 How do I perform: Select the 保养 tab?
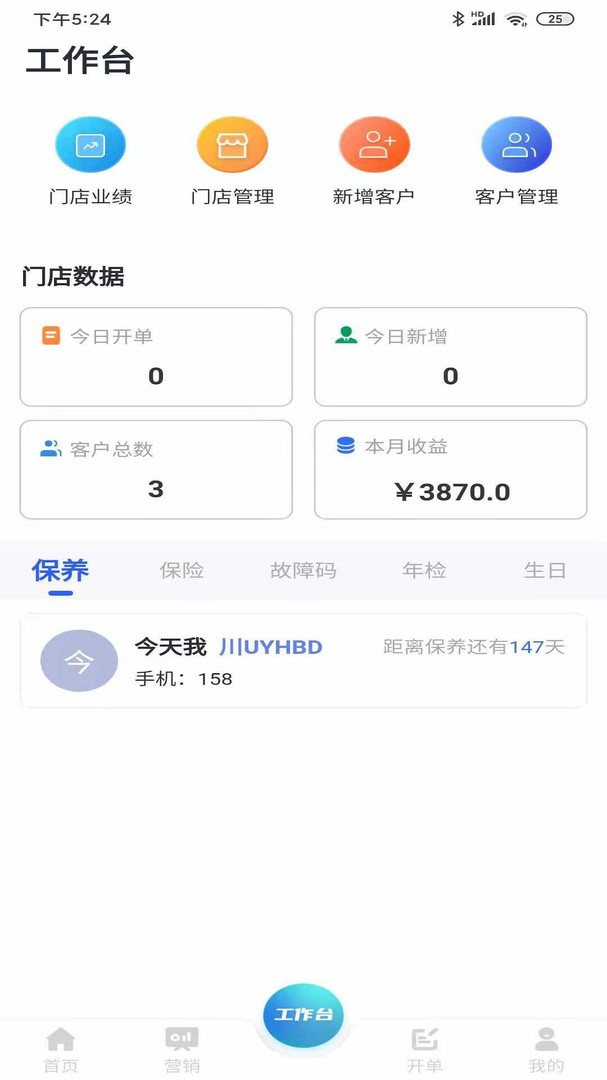pos(61,571)
